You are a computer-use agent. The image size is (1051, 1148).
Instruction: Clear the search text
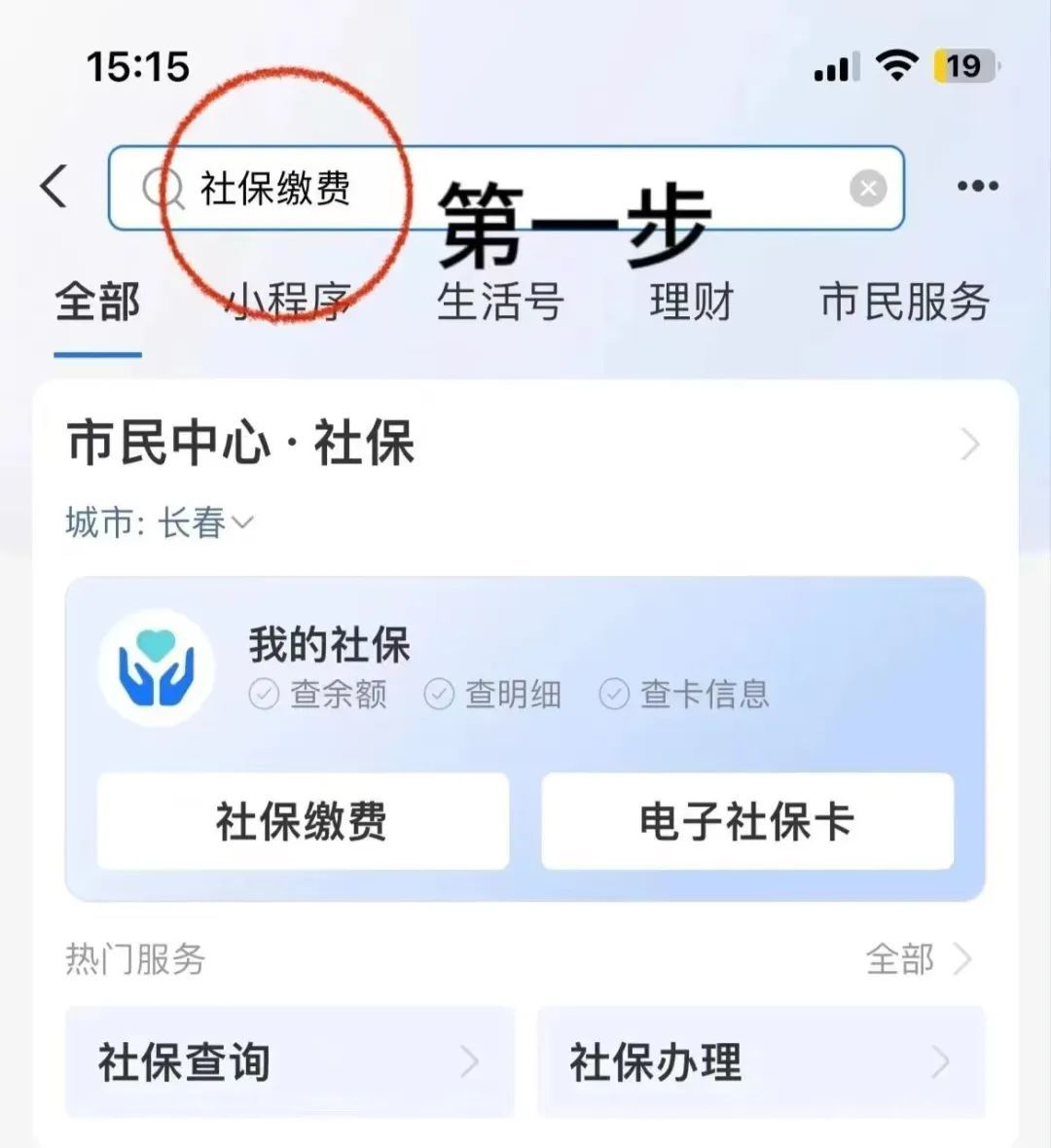pyautogui.click(x=867, y=188)
